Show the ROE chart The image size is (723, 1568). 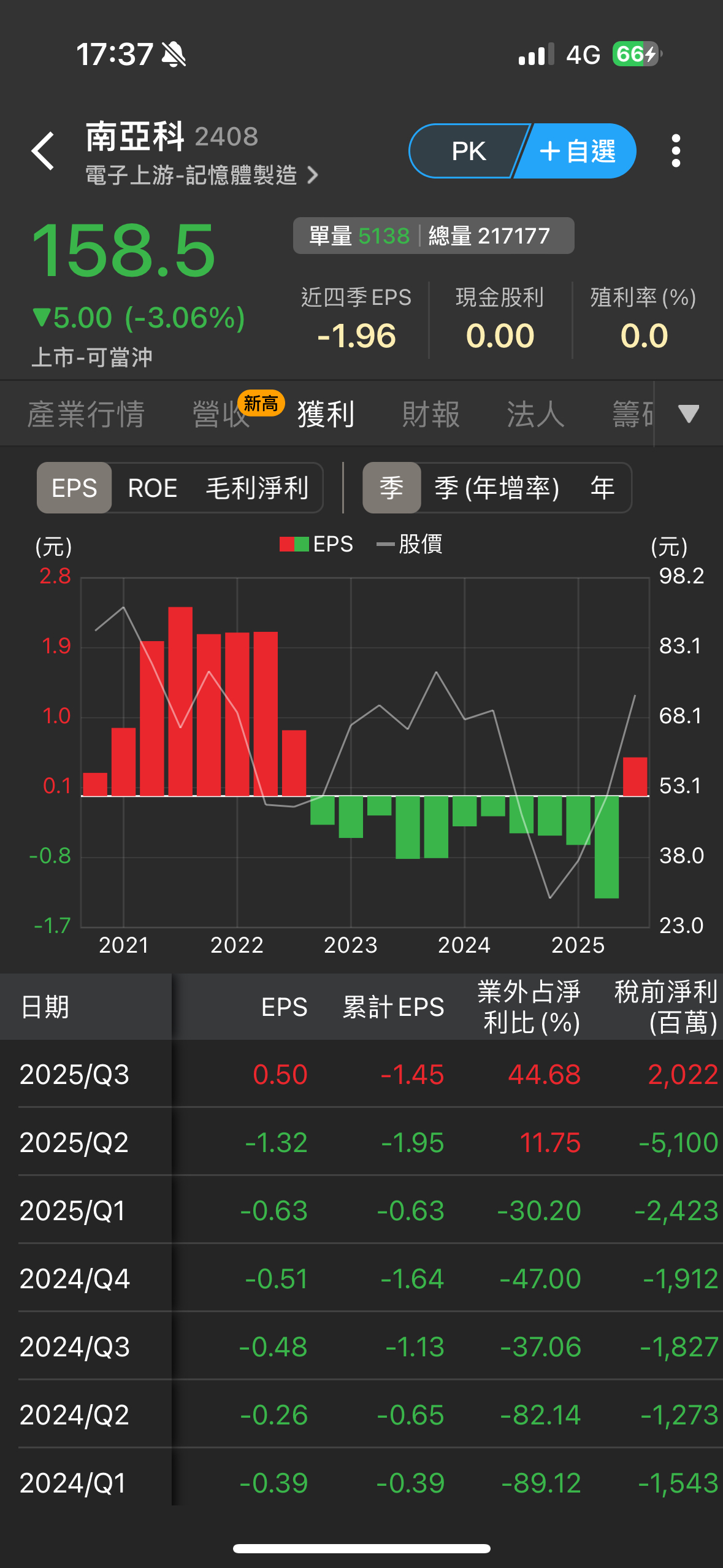click(x=152, y=488)
